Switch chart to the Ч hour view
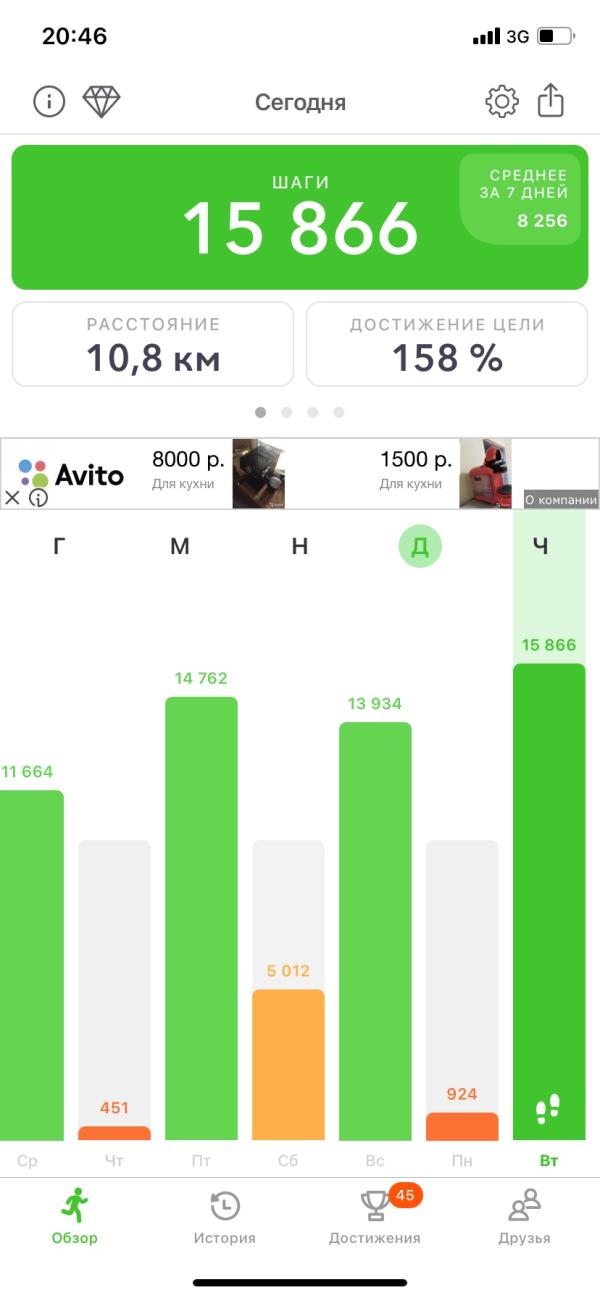Screen dimensions: 600x1297 (540, 547)
